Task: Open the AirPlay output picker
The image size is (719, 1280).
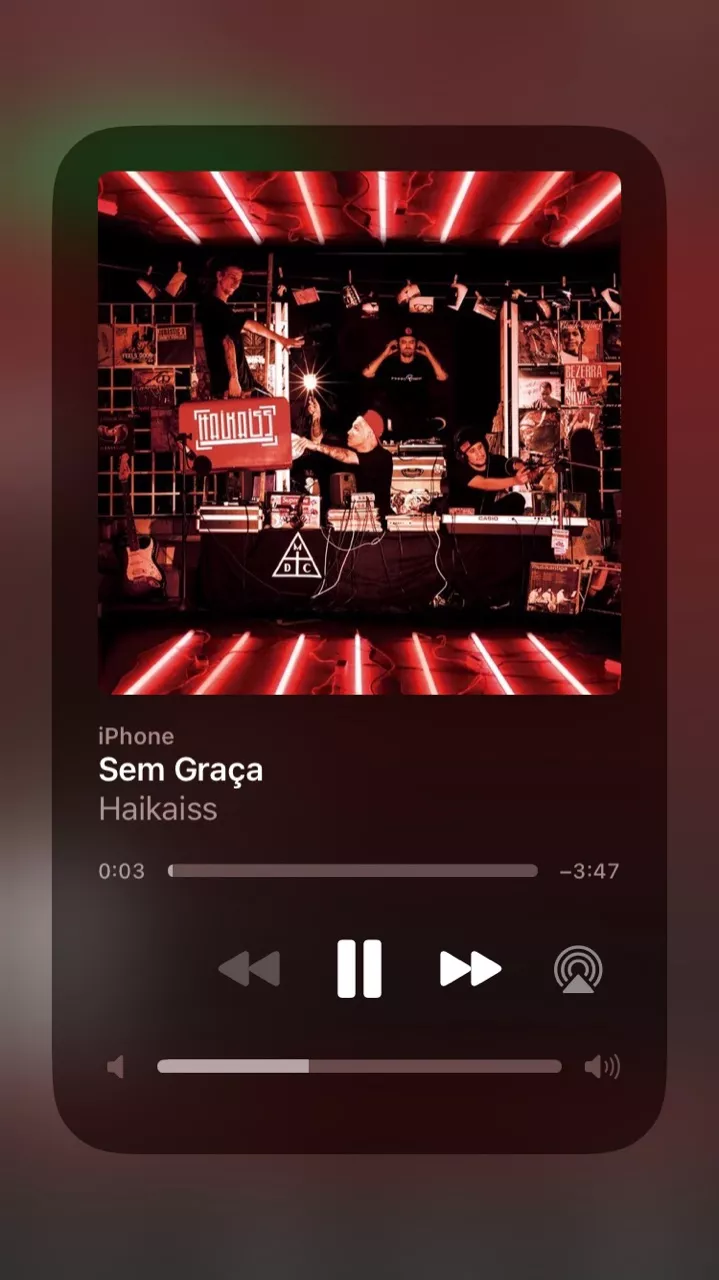Action: 577,969
